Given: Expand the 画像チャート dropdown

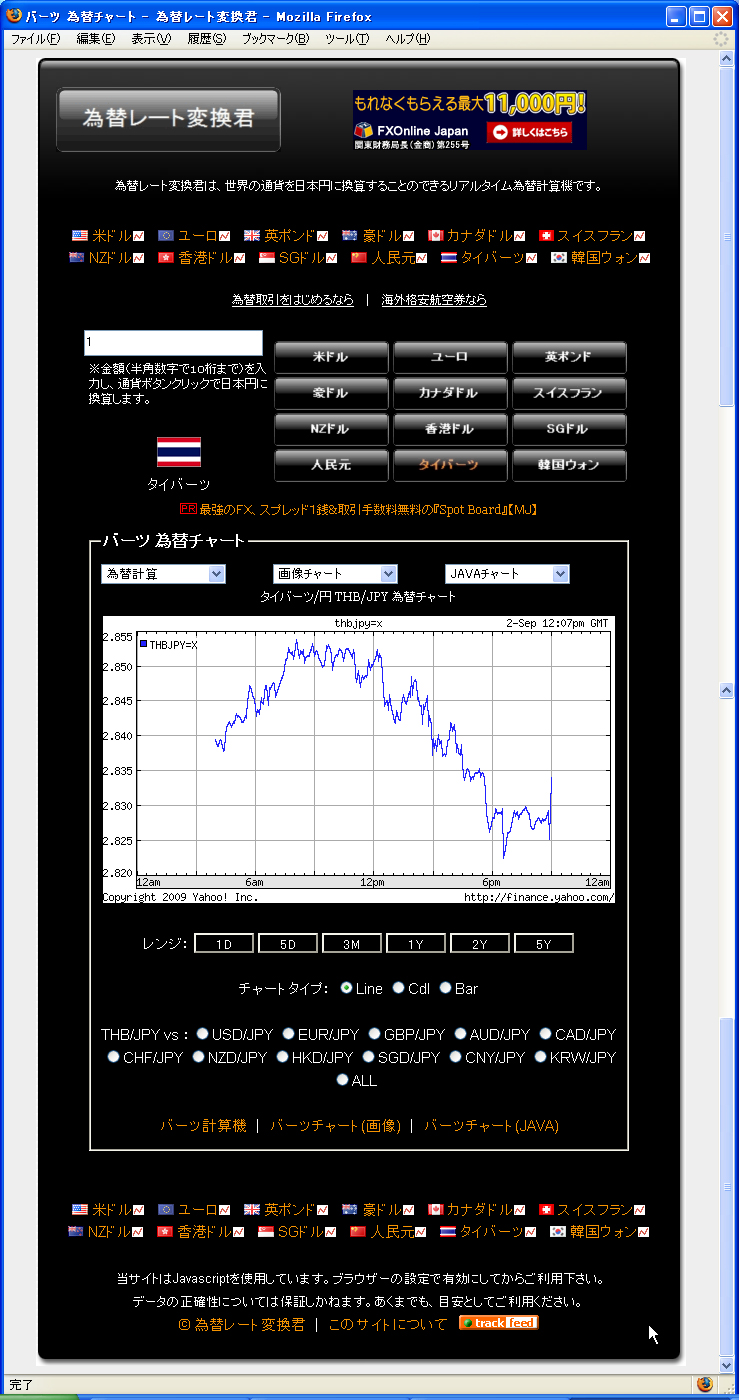Looking at the screenshot, I should pos(335,574).
